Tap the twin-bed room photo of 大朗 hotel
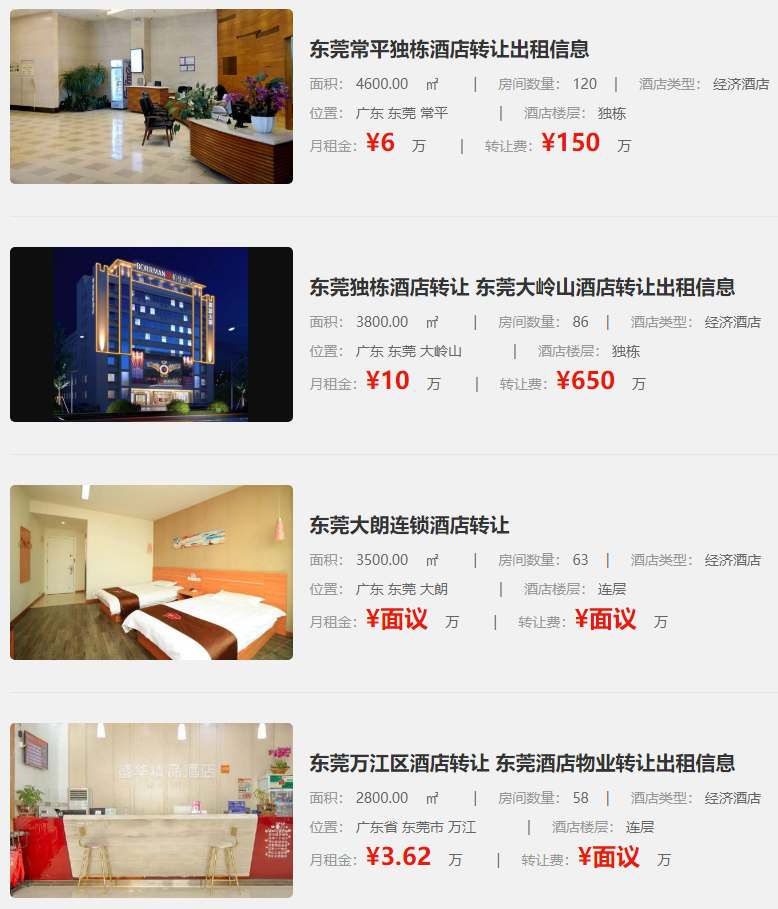778x909 pixels. [151, 572]
